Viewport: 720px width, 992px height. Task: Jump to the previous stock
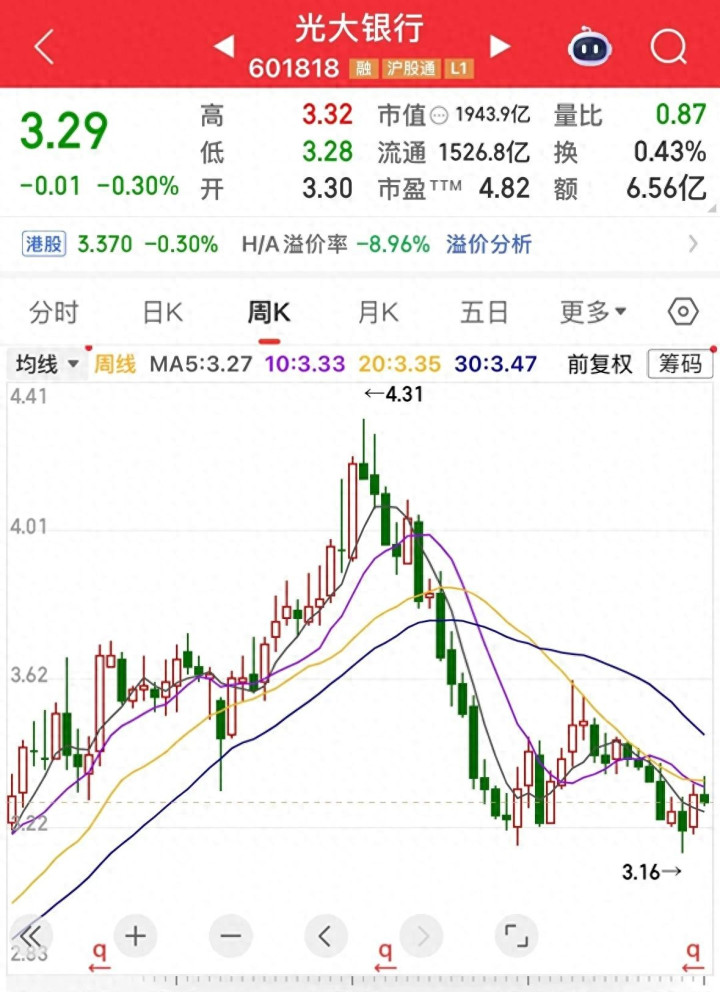pos(224,46)
